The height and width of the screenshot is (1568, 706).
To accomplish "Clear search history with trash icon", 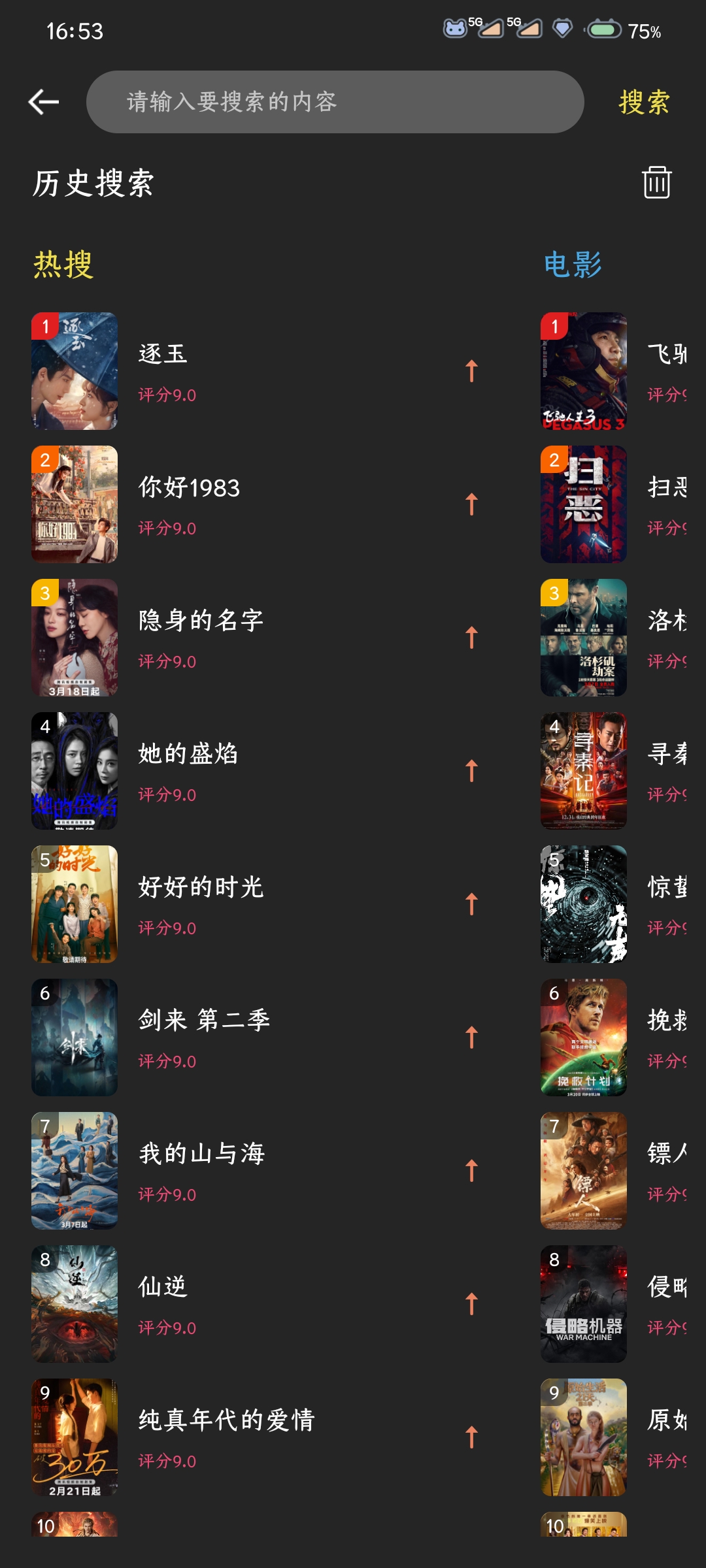I will (656, 182).
